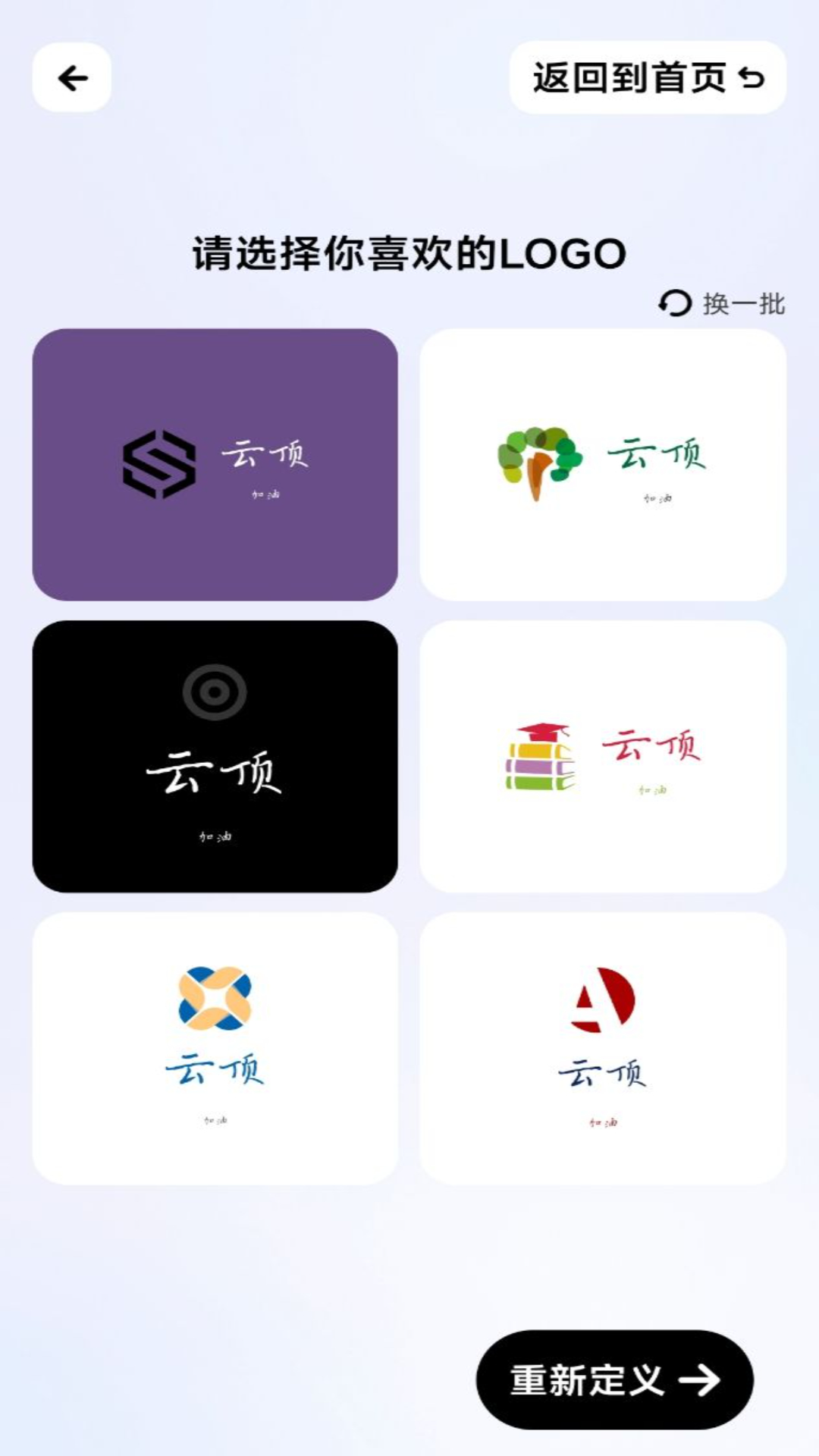This screenshot has height=1456, width=819.
Task: Click the return arrow in 返回到首页
Action: 745,76
